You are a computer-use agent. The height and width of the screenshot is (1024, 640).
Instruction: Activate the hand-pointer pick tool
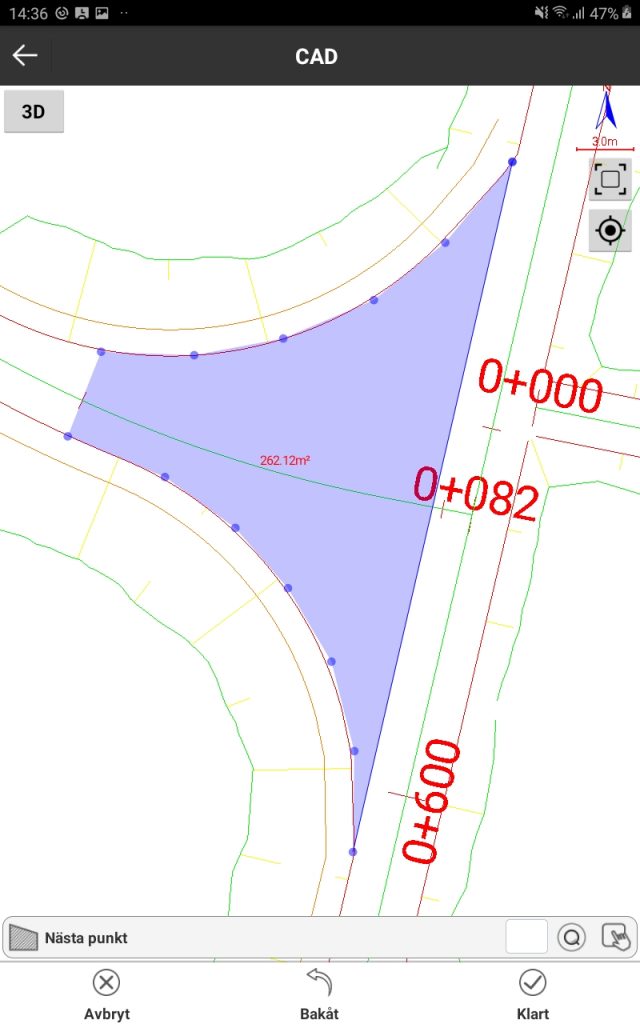617,937
